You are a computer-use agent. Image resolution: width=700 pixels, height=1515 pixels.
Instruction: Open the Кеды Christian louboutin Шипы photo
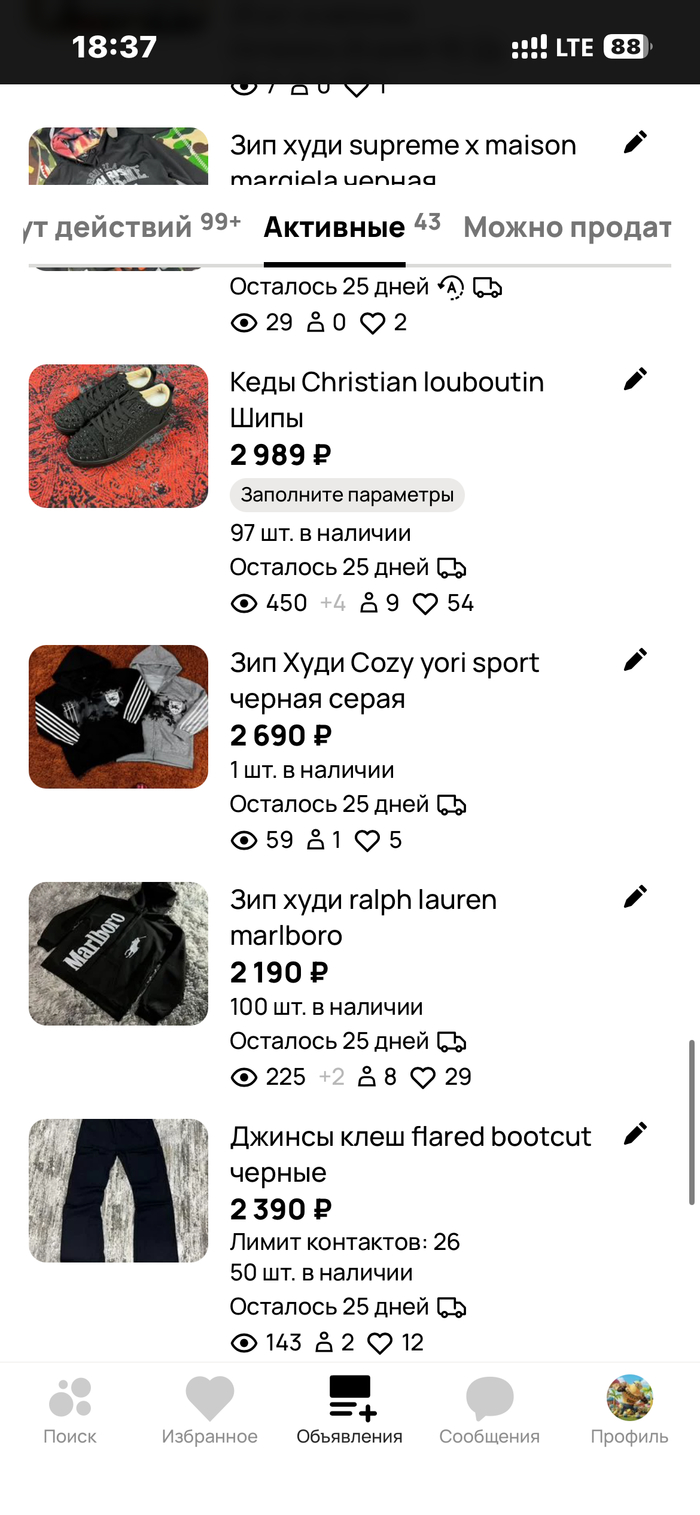[x=118, y=436]
